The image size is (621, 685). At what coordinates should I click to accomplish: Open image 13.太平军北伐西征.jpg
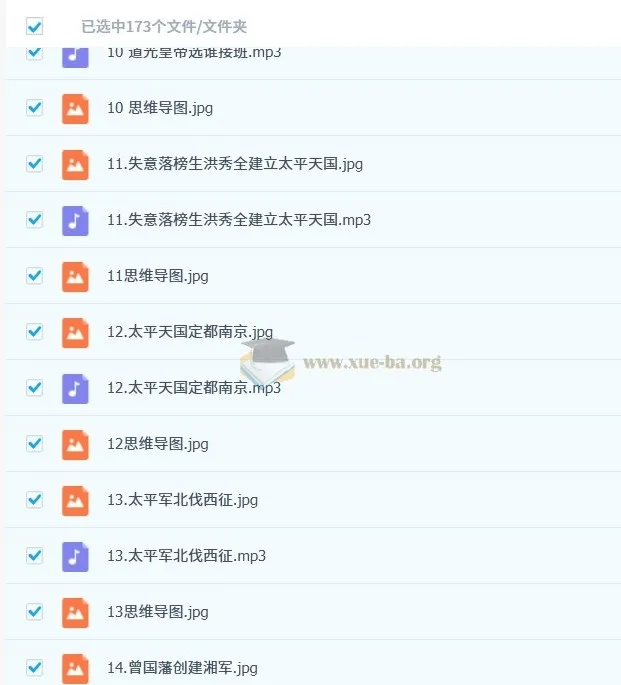pyautogui.click(x=182, y=499)
